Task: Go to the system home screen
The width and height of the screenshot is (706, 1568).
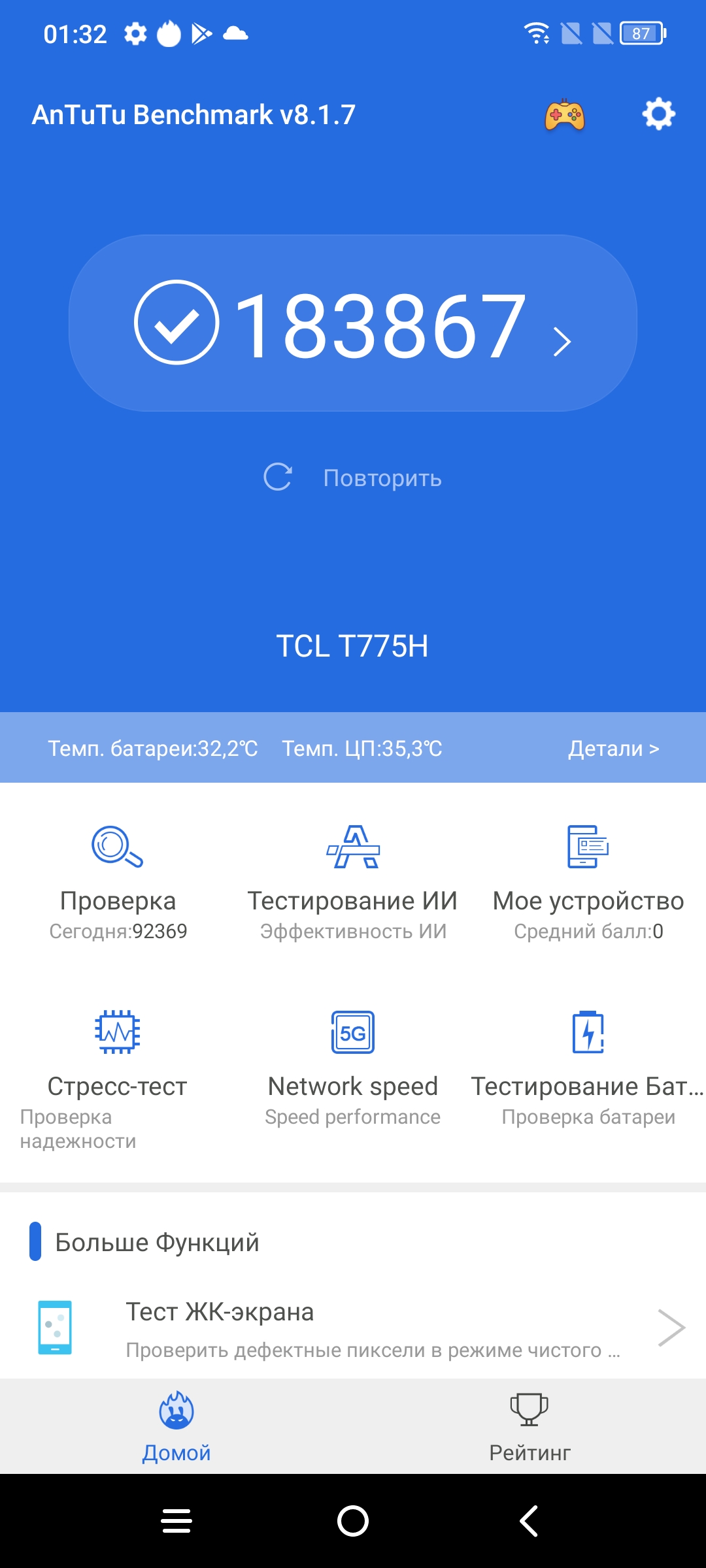Action: (x=353, y=1521)
